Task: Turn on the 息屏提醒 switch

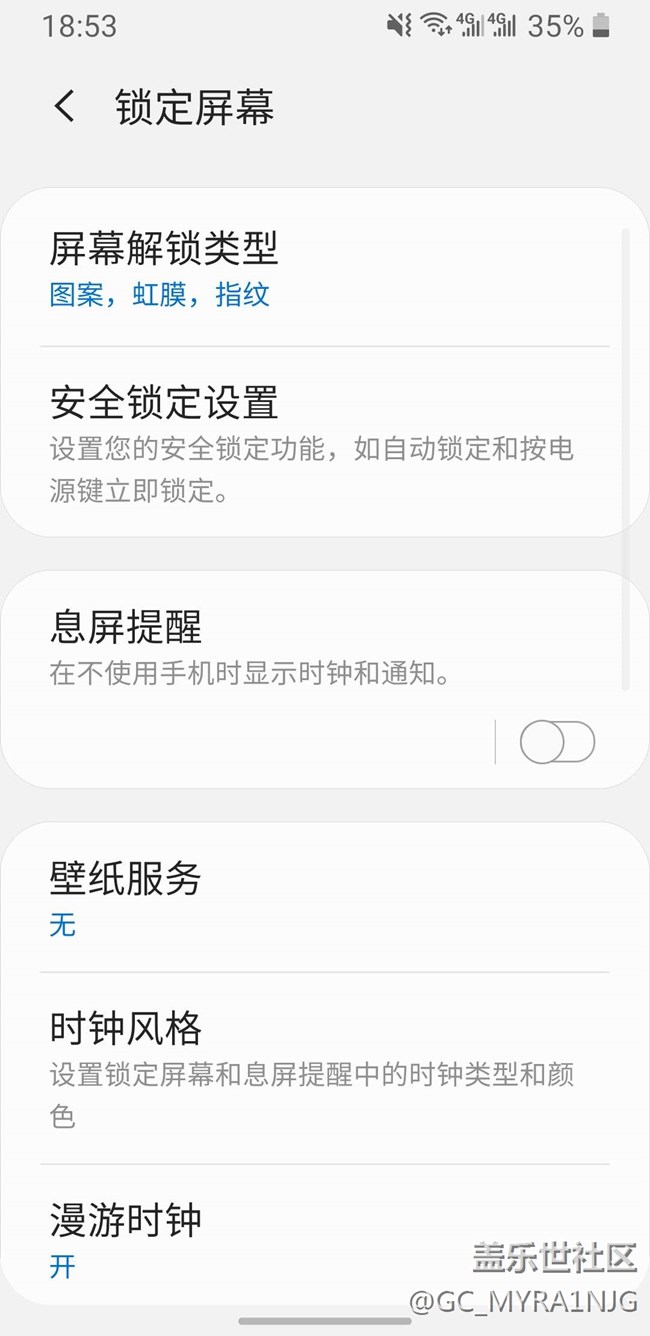Action: point(557,743)
